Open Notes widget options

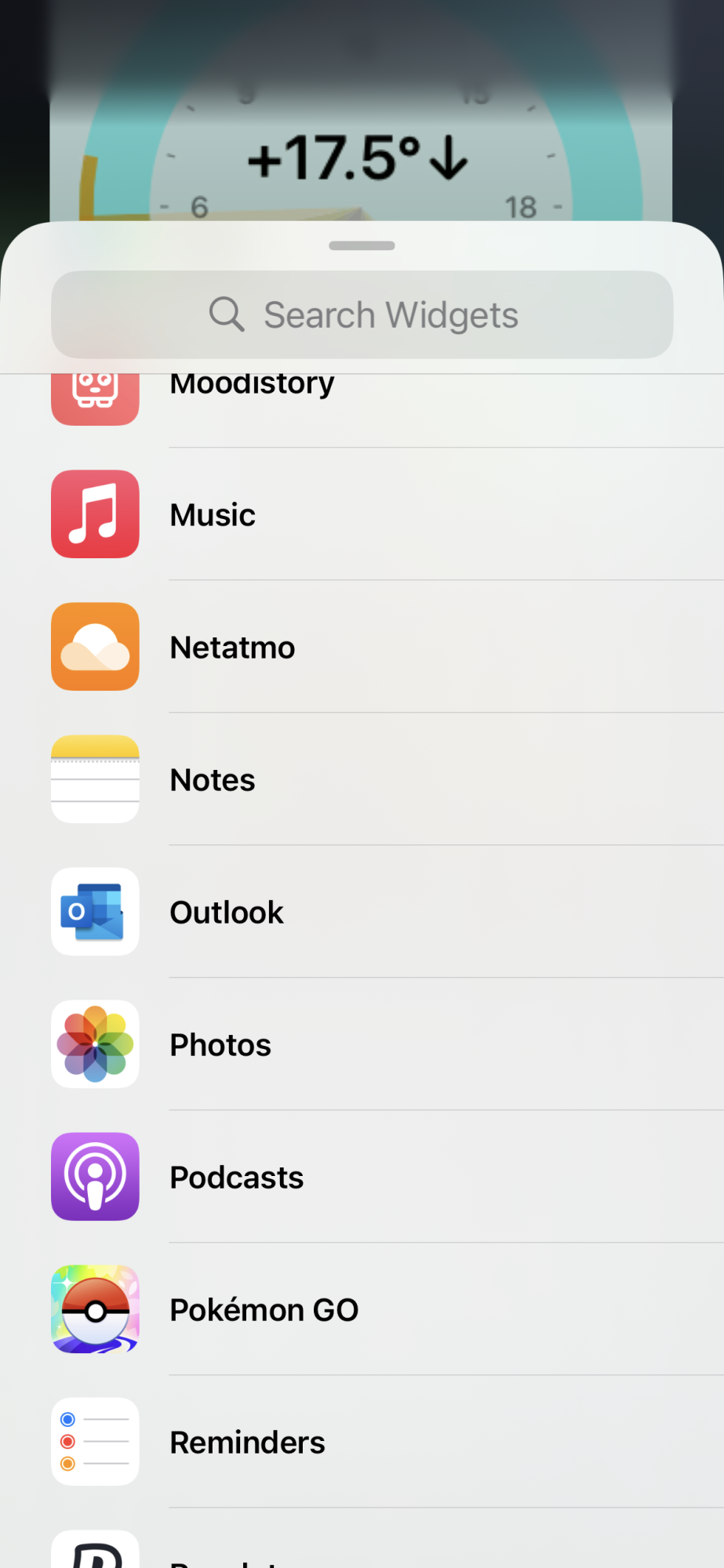[x=362, y=780]
